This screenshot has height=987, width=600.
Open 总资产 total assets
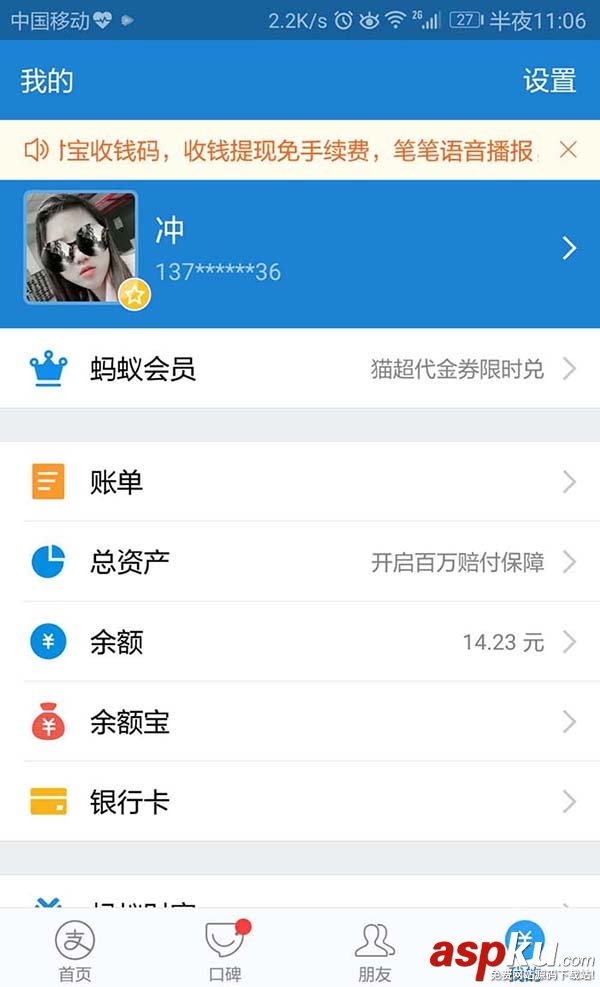[300, 562]
